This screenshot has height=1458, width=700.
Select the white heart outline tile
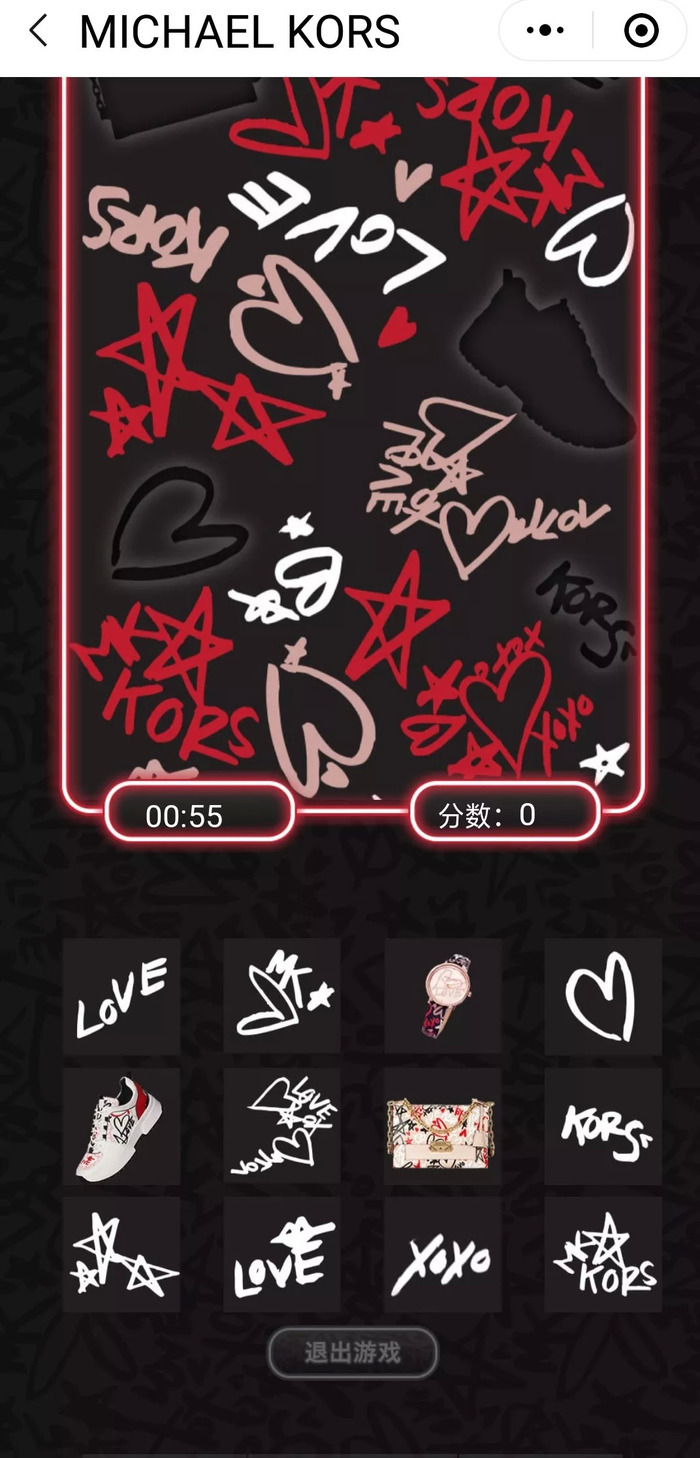pyautogui.click(x=603, y=996)
